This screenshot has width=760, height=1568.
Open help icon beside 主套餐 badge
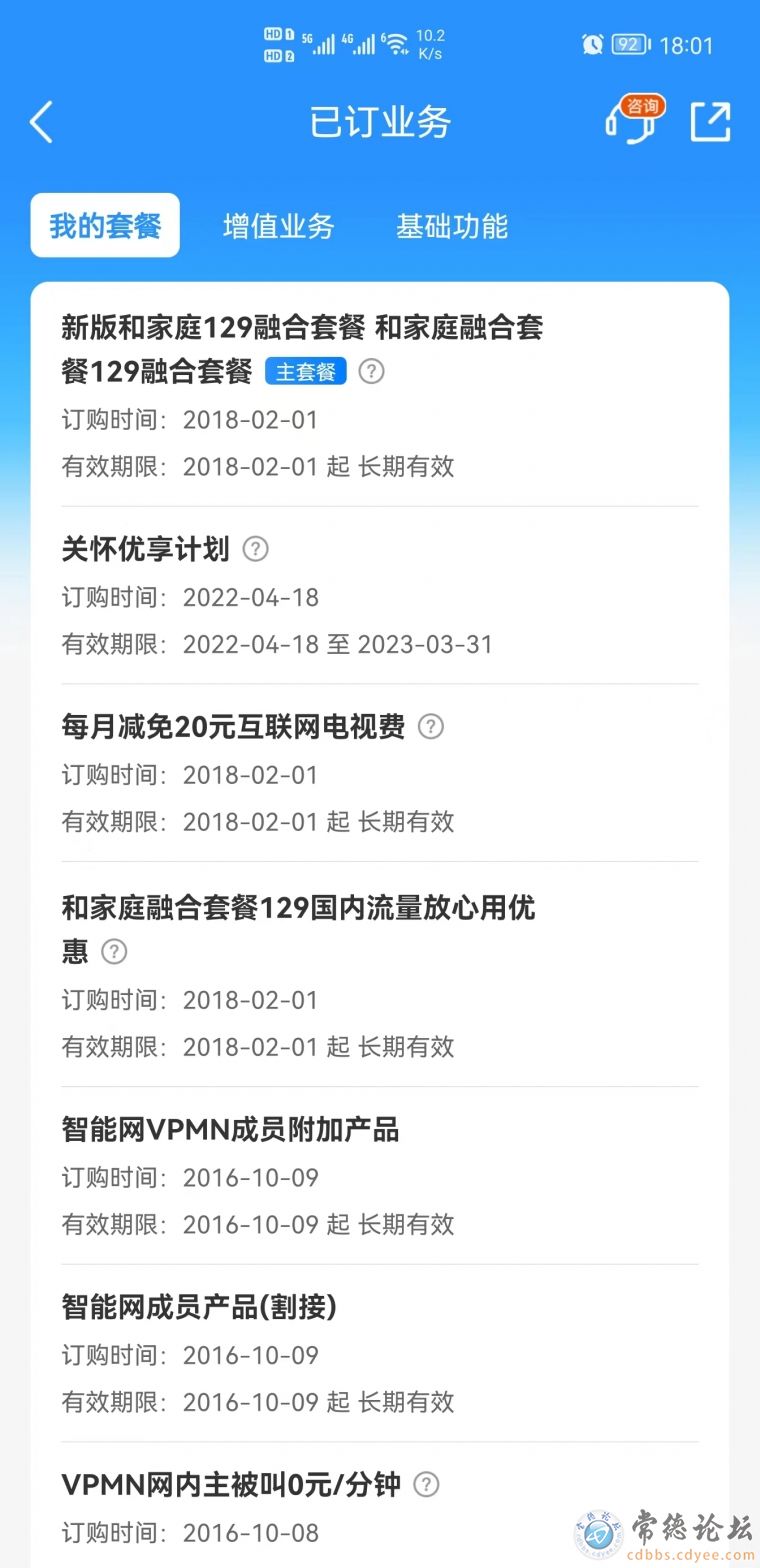point(371,371)
